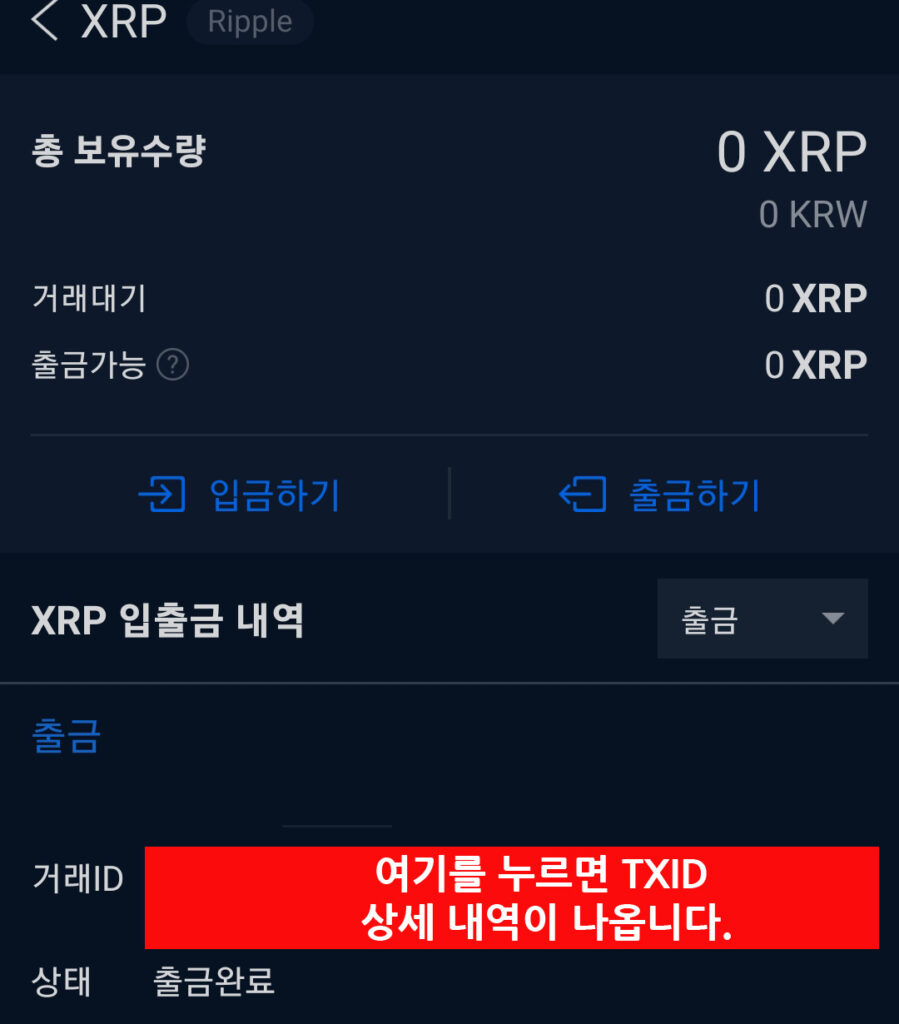The image size is (899, 1024).
Task: Click the 0 KRW converted balance
Action: 812,213
